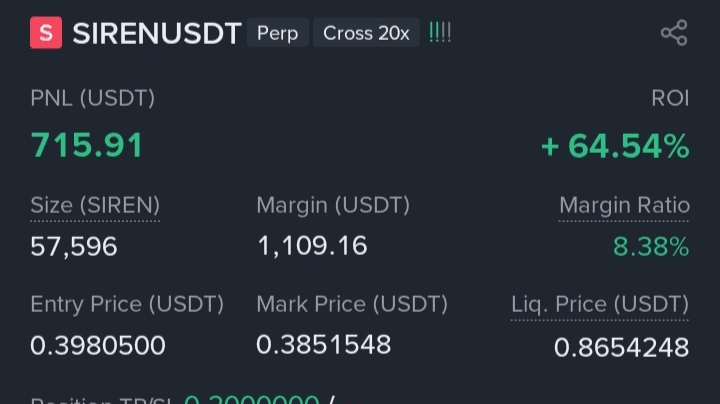Tap the Perp chip
720x404 pixels.
click(277, 33)
